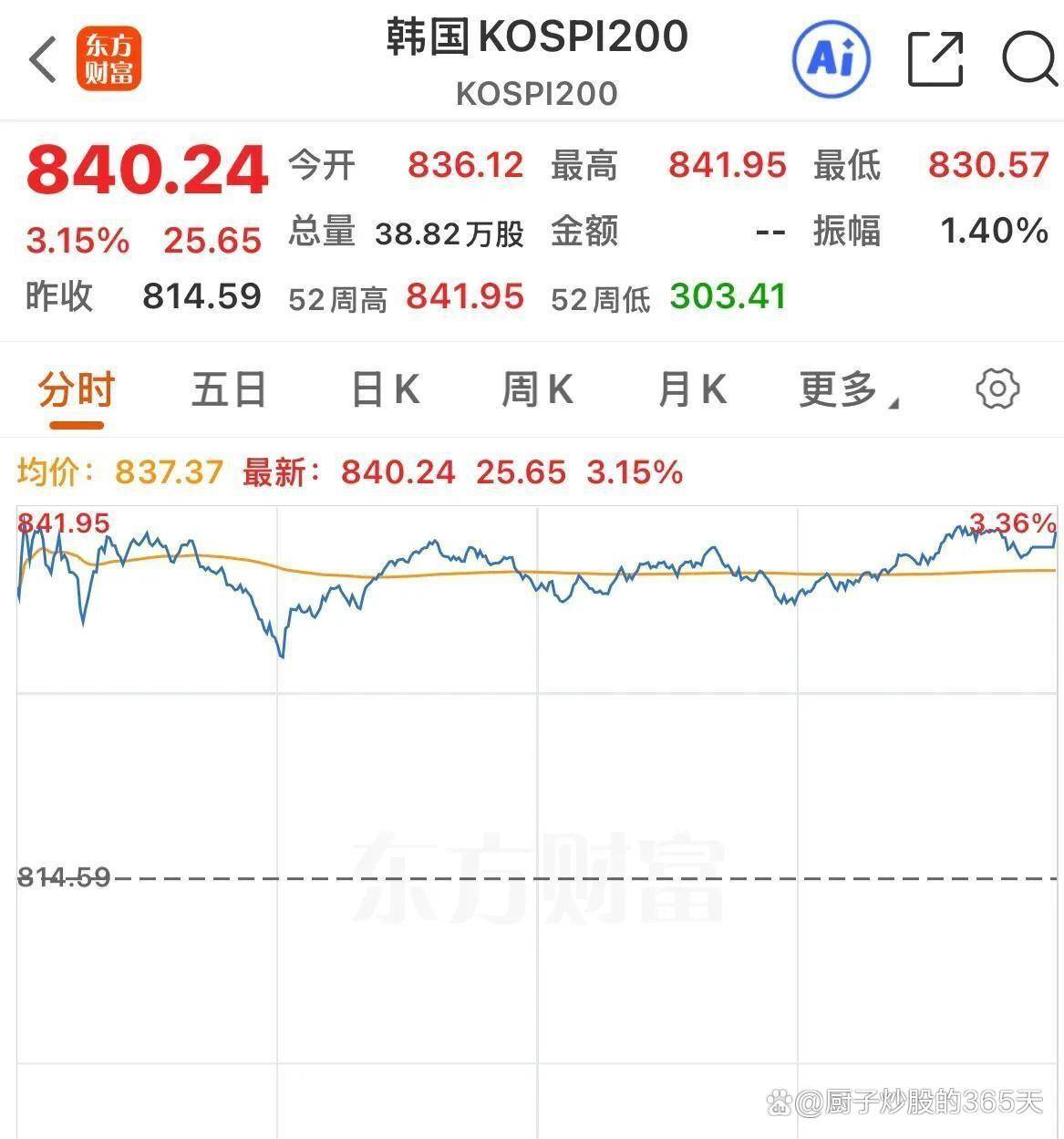The width and height of the screenshot is (1064, 1139).
Task: View the 月K chart
Action: pyautogui.click(x=692, y=390)
